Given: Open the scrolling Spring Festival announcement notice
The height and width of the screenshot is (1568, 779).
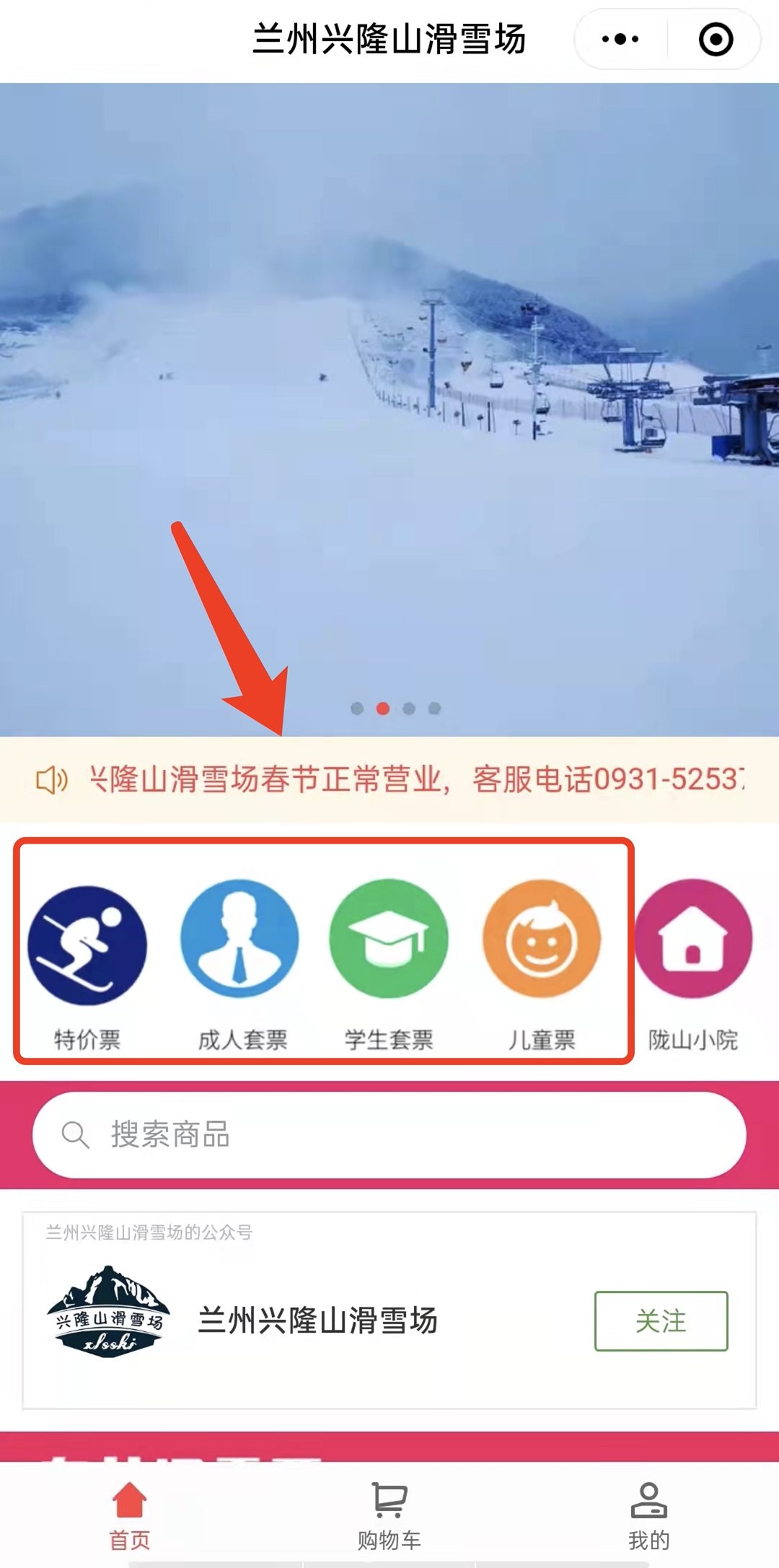Looking at the screenshot, I should click(415, 779).
